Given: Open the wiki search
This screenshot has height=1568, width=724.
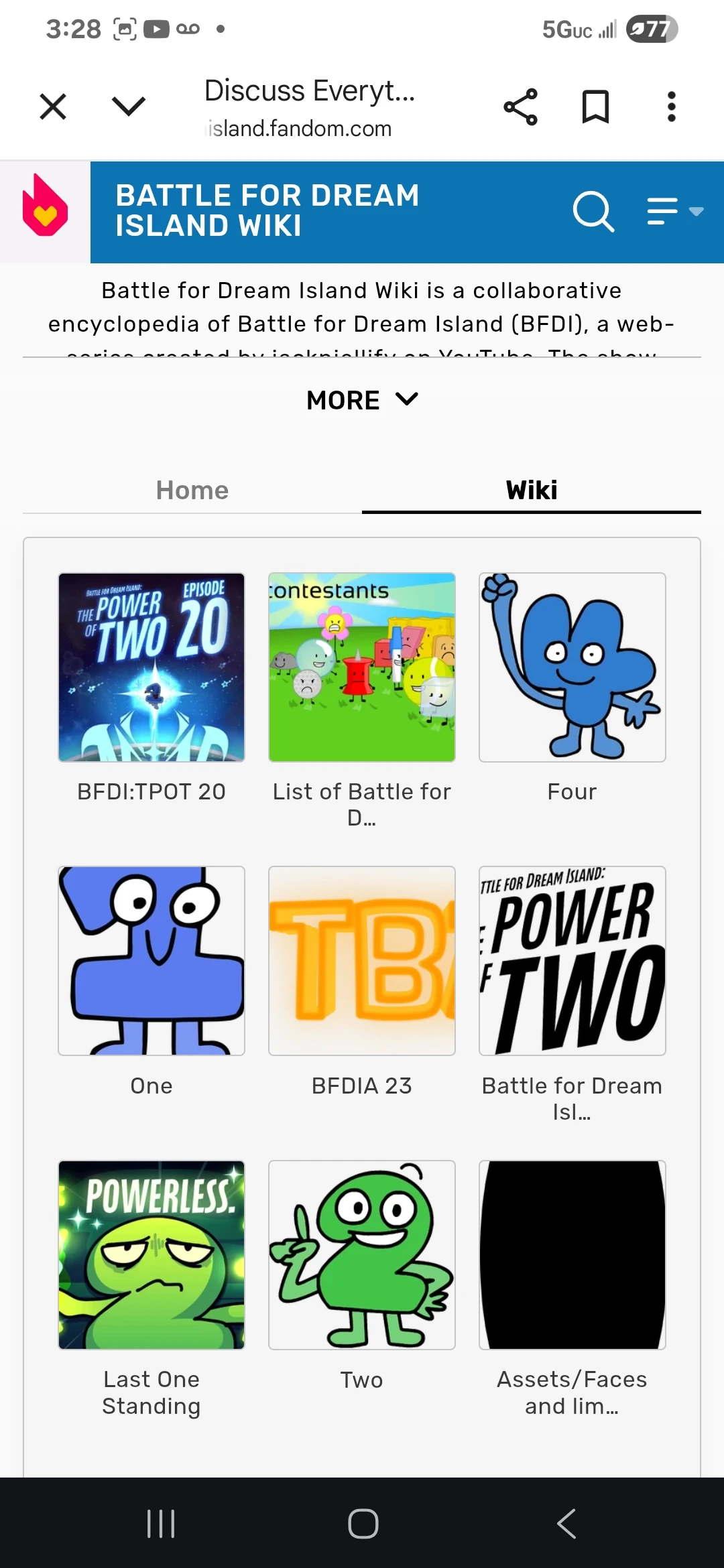Looking at the screenshot, I should coord(593,211).
